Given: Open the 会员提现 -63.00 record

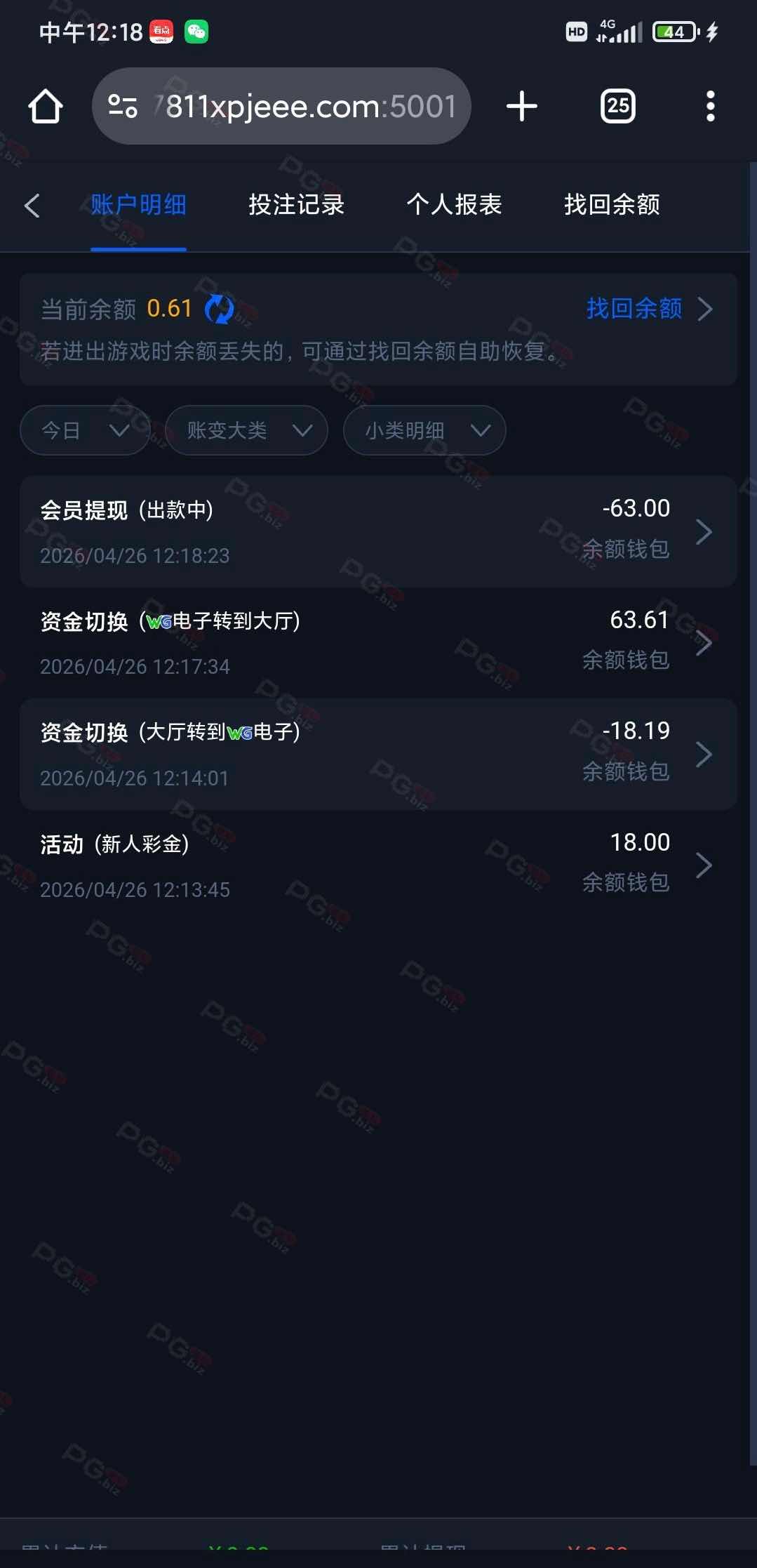Looking at the screenshot, I should point(378,531).
